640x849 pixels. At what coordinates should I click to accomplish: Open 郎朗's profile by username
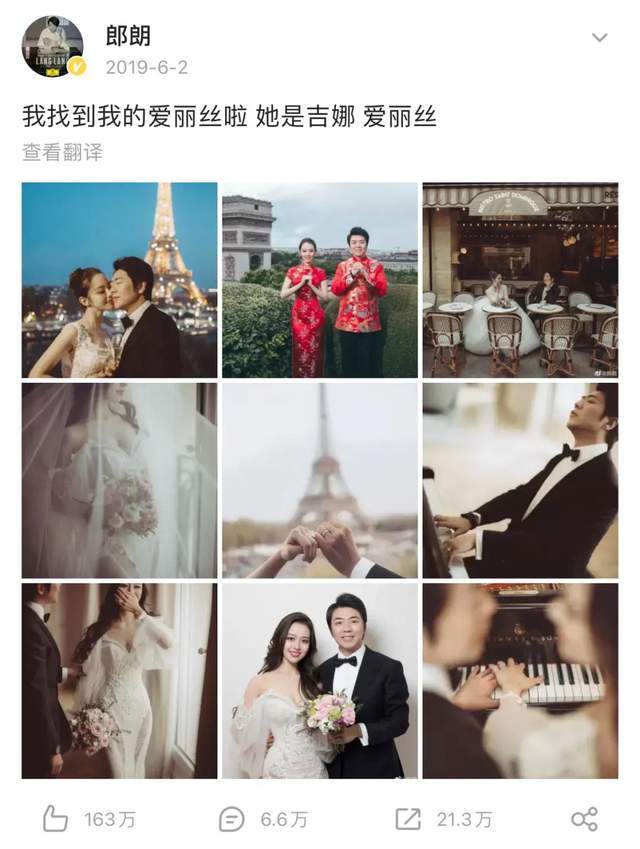pyautogui.click(x=128, y=35)
